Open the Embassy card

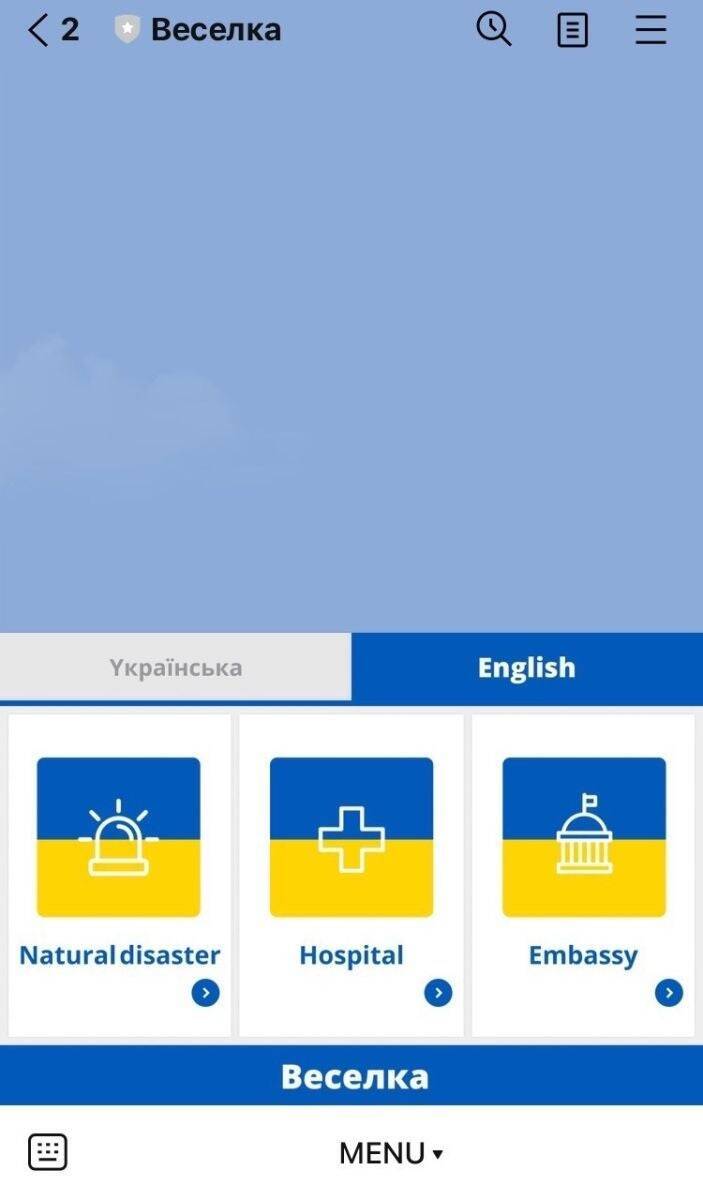click(583, 875)
